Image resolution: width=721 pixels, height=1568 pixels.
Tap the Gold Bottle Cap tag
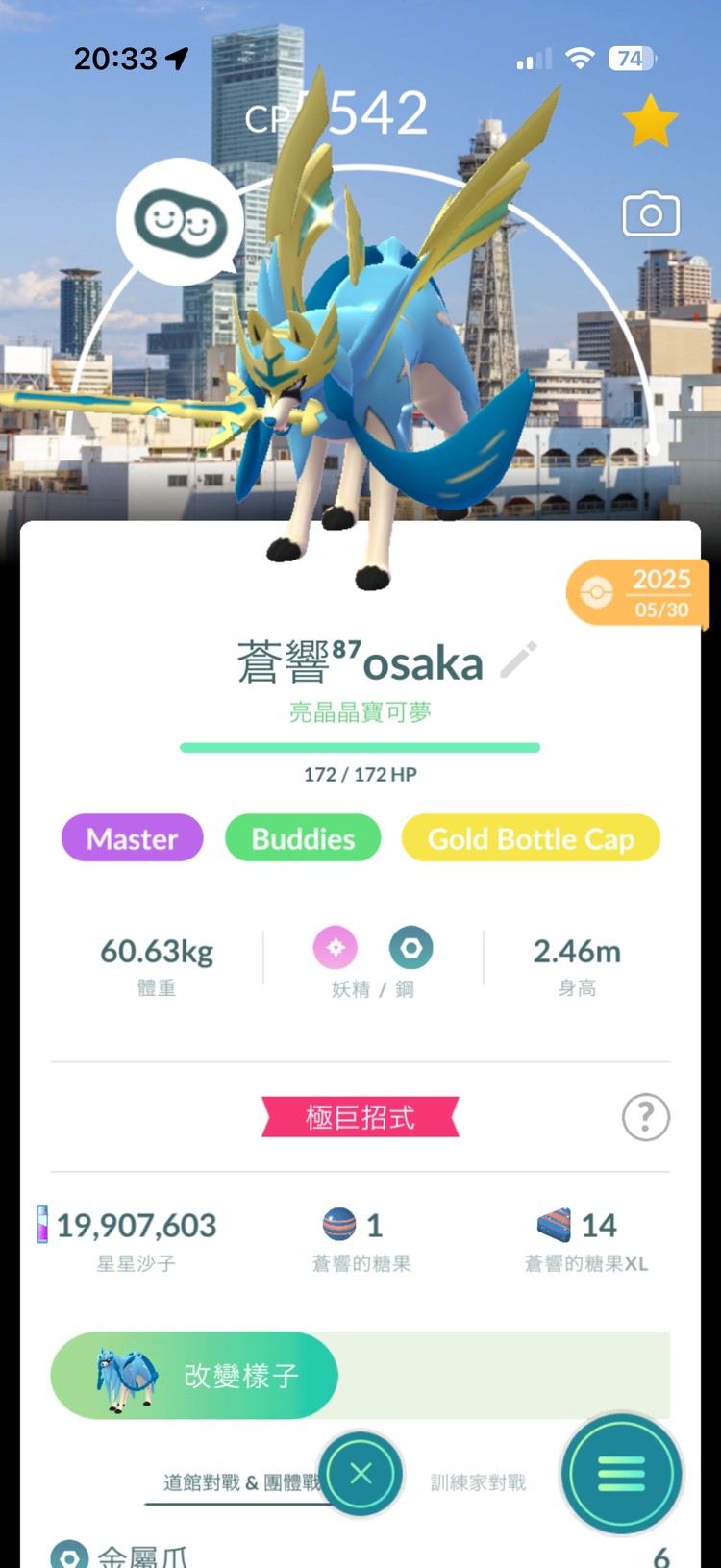pyautogui.click(x=530, y=837)
